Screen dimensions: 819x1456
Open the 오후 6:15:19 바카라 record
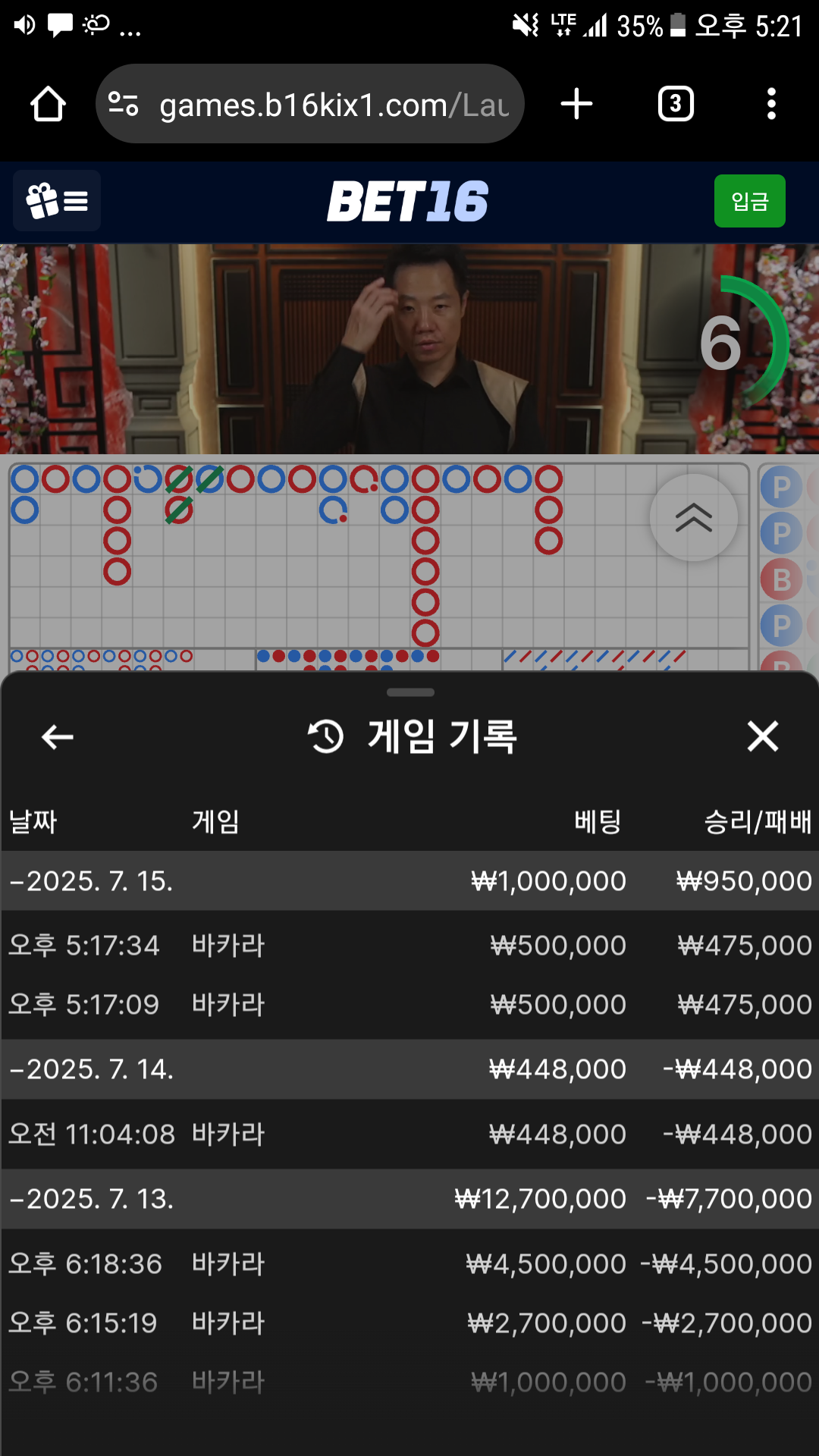point(409,1323)
